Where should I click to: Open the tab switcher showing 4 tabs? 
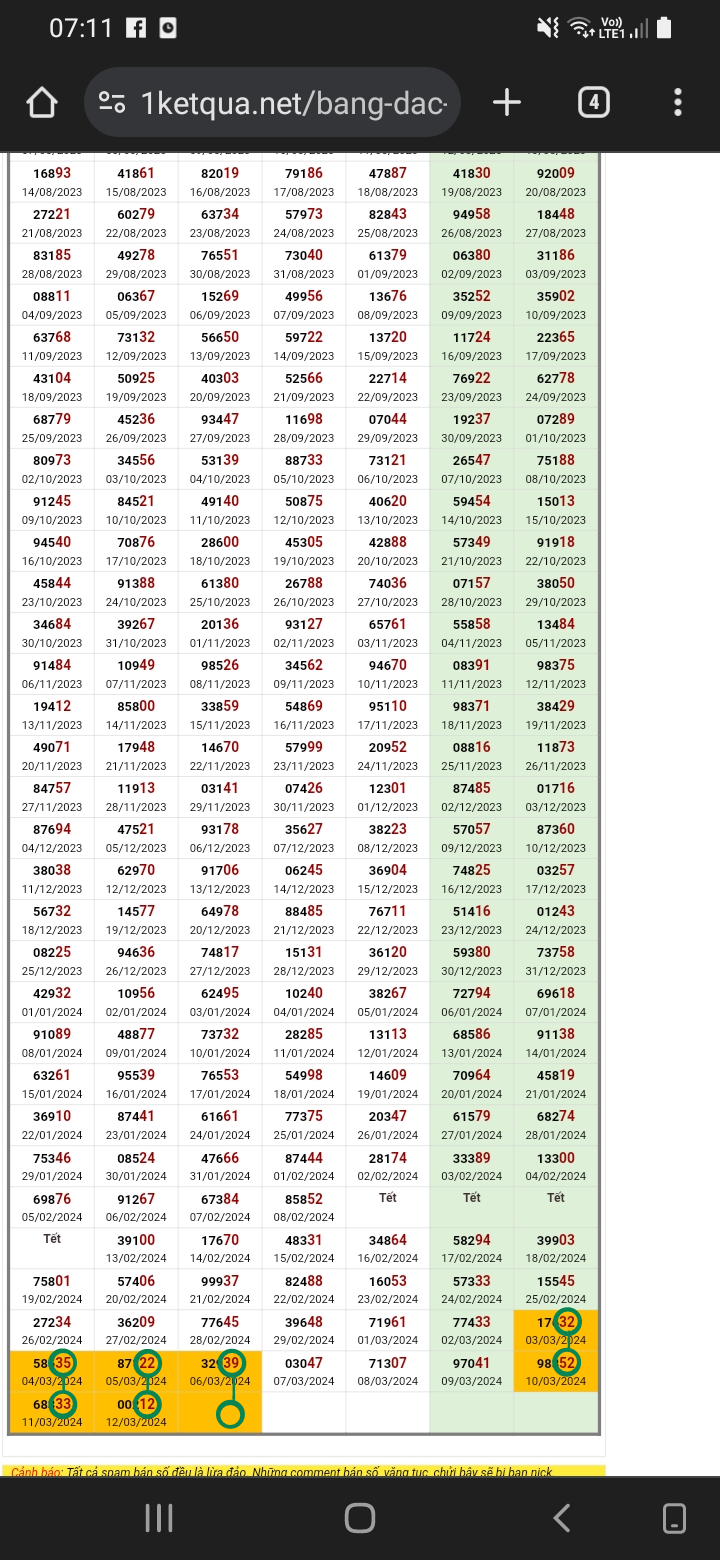point(594,102)
